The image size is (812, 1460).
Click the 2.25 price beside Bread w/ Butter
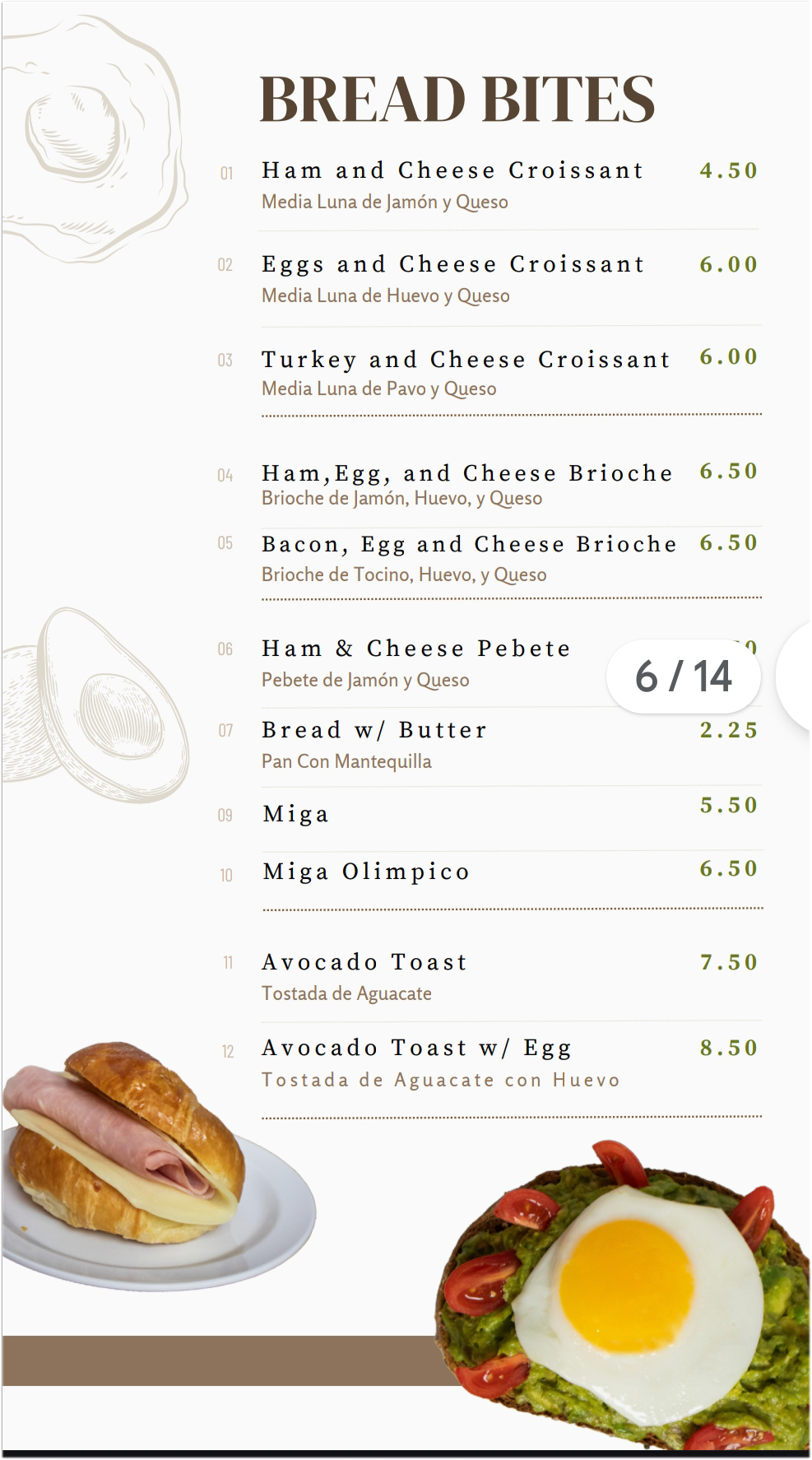click(x=727, y=728)
